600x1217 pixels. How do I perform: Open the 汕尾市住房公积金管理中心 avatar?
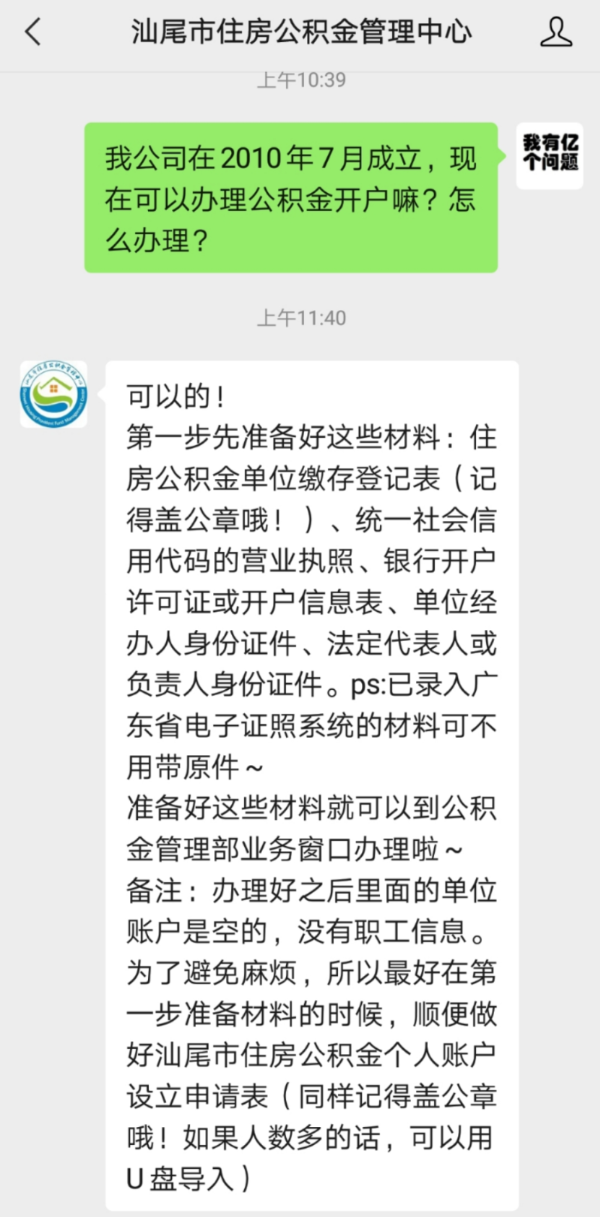click(x=53, y=394)
